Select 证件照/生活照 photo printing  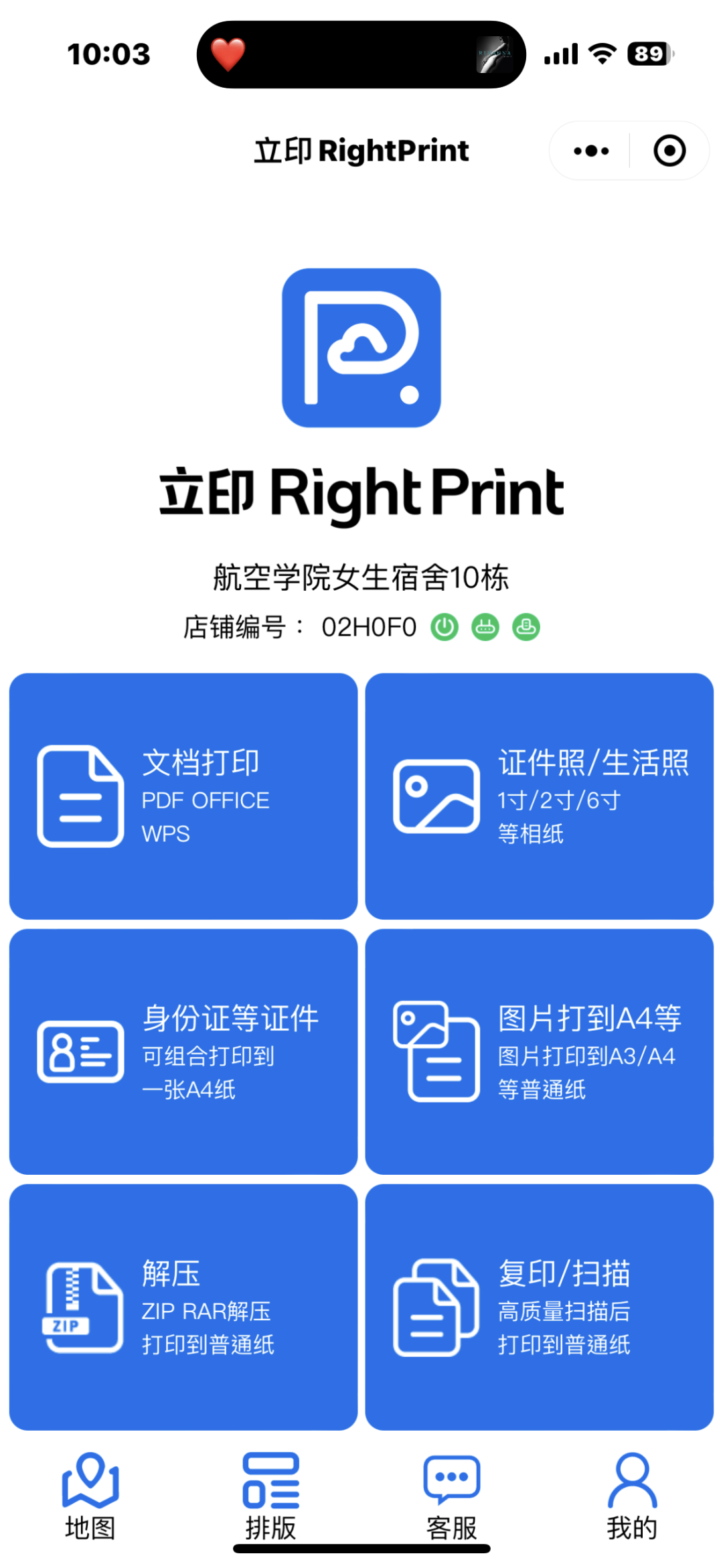(539, 796)
